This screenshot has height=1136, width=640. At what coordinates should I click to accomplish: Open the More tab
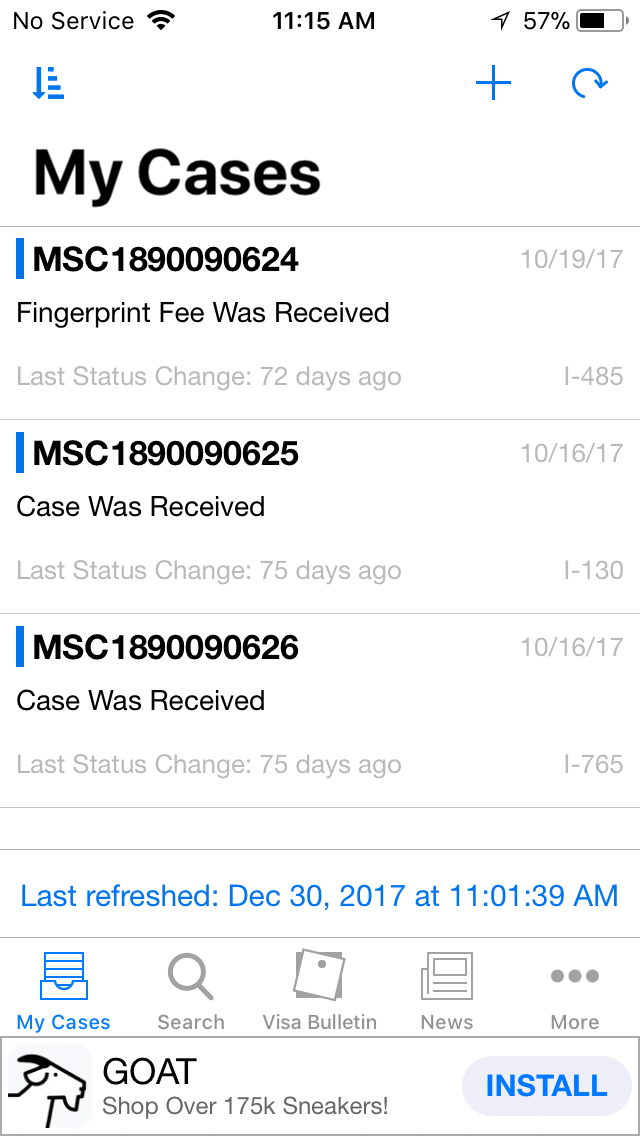575,990
